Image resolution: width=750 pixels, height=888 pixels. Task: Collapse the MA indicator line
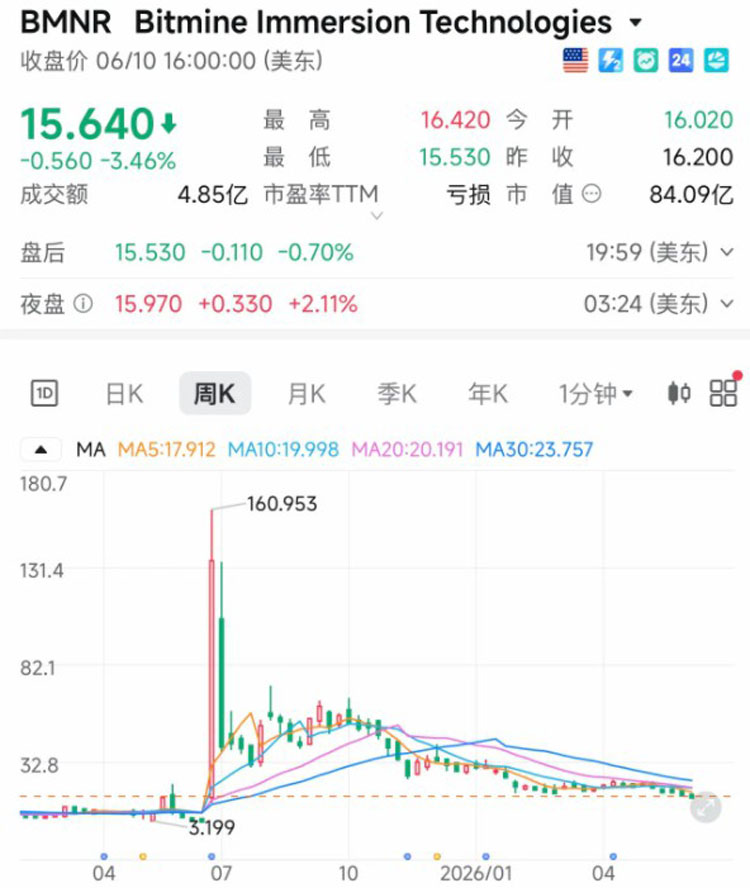[41, 450]
